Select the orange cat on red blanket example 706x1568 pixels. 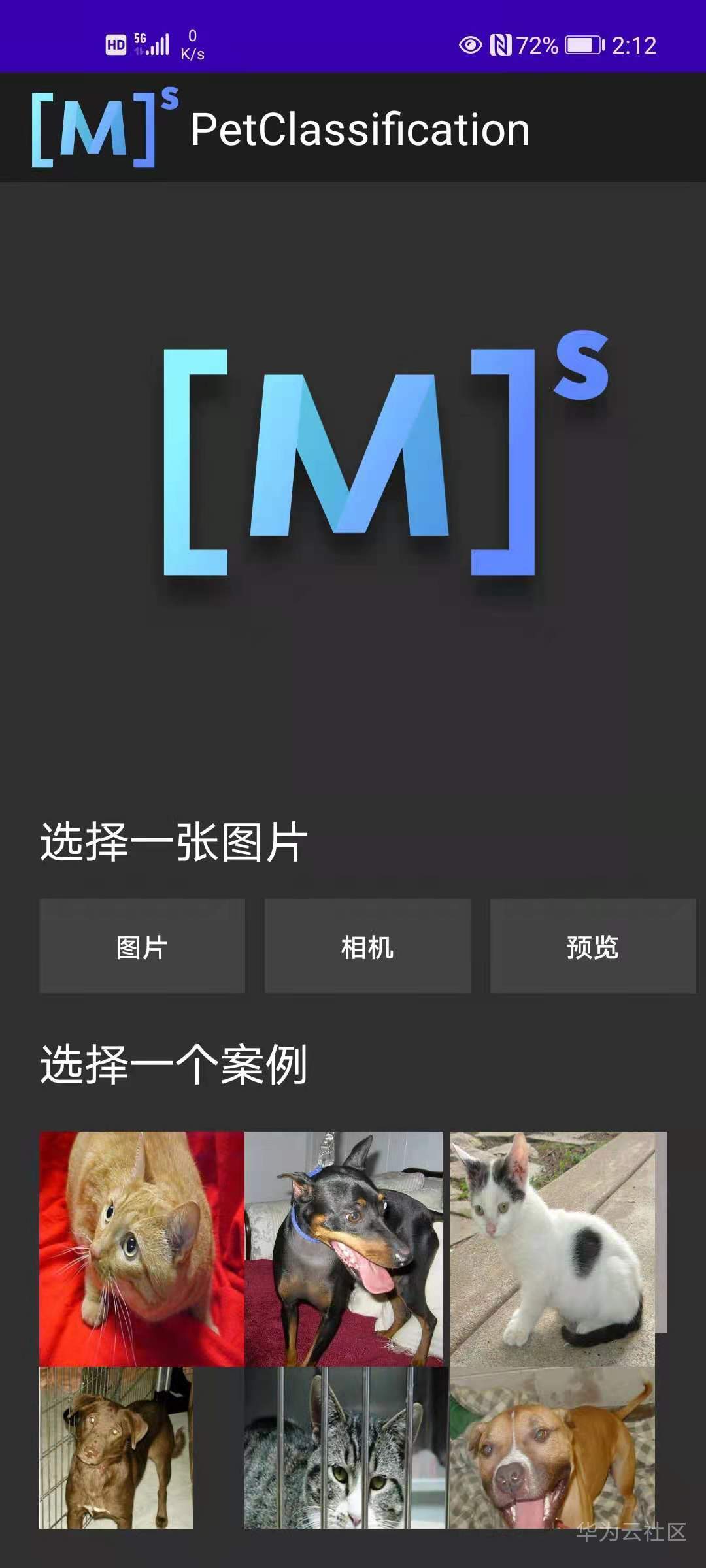pyautogui.click(x=142, y=1248)
